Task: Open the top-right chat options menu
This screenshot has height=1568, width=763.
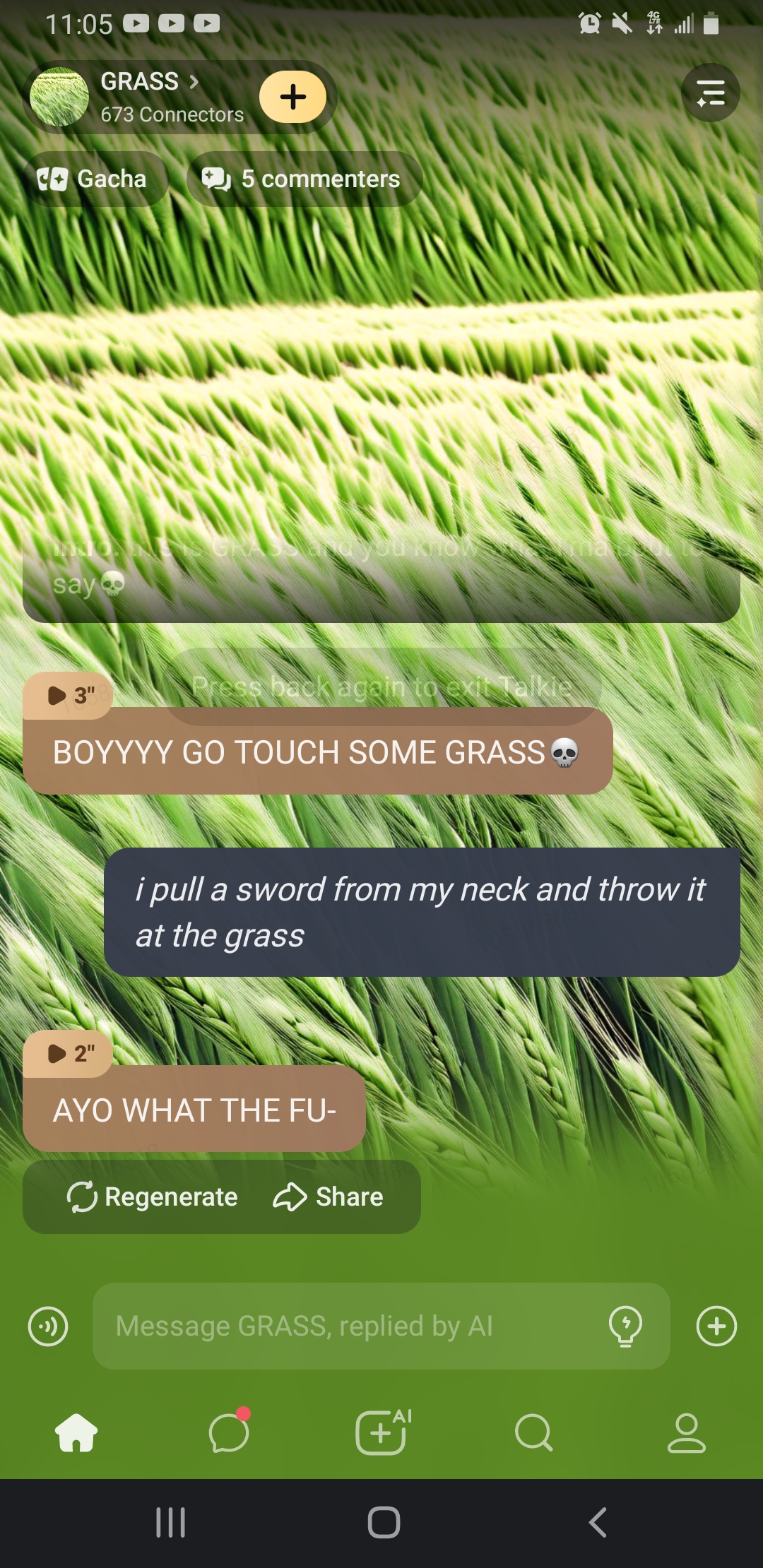Action: pos(710,93)
